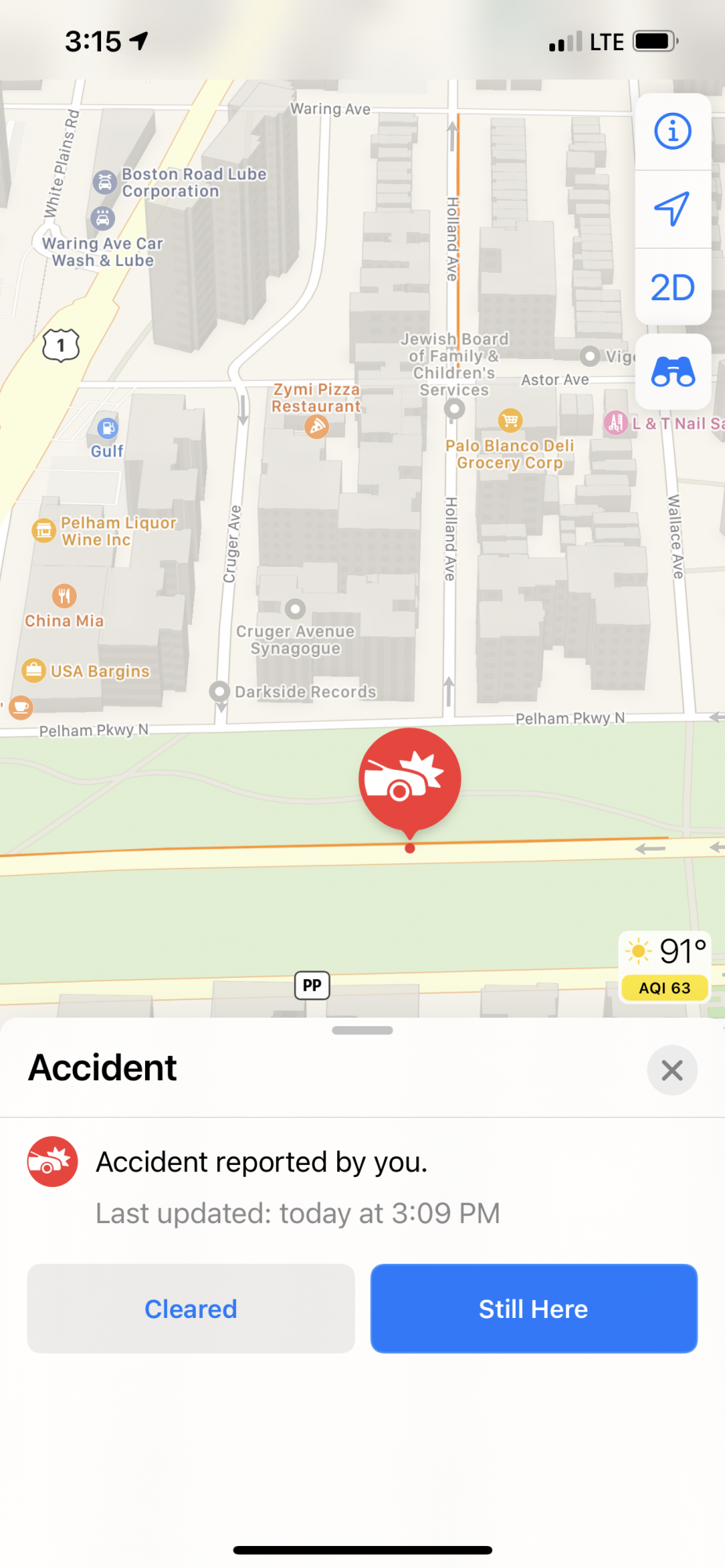Open Look Around binoculars view
Screen dimensions: 725x1568
[x=672, y=371]
